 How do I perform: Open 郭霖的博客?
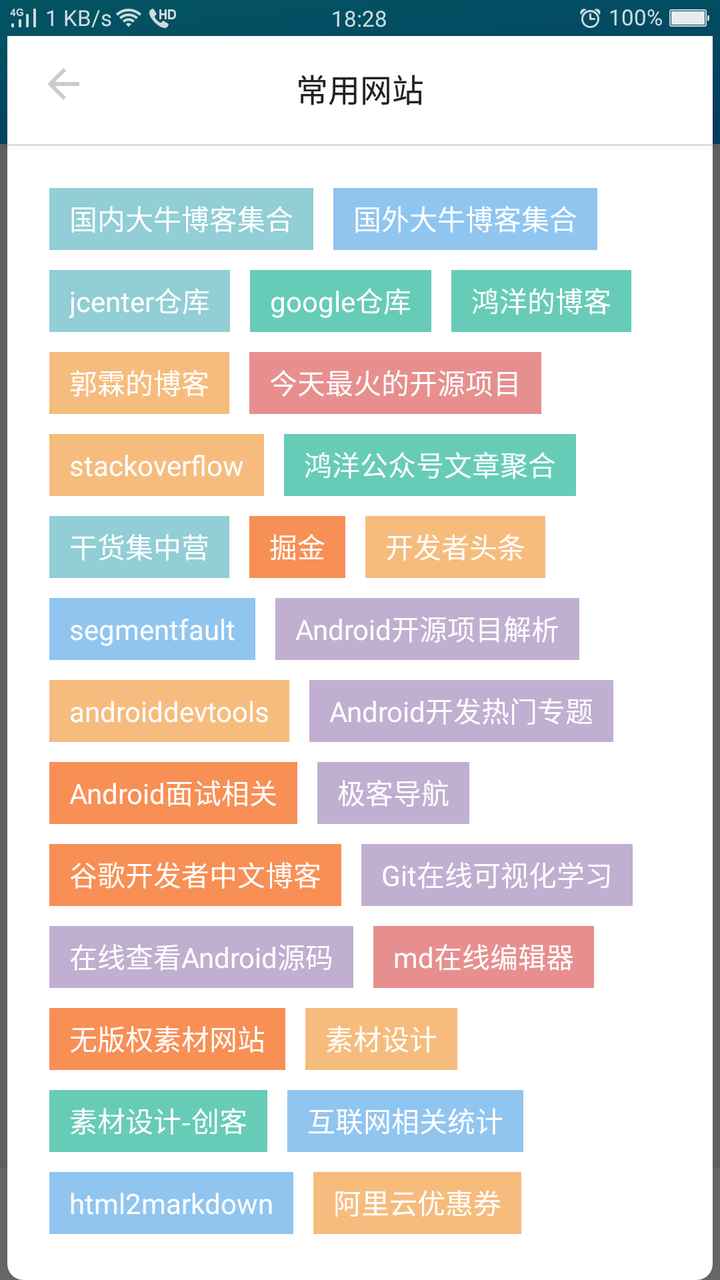139,383
